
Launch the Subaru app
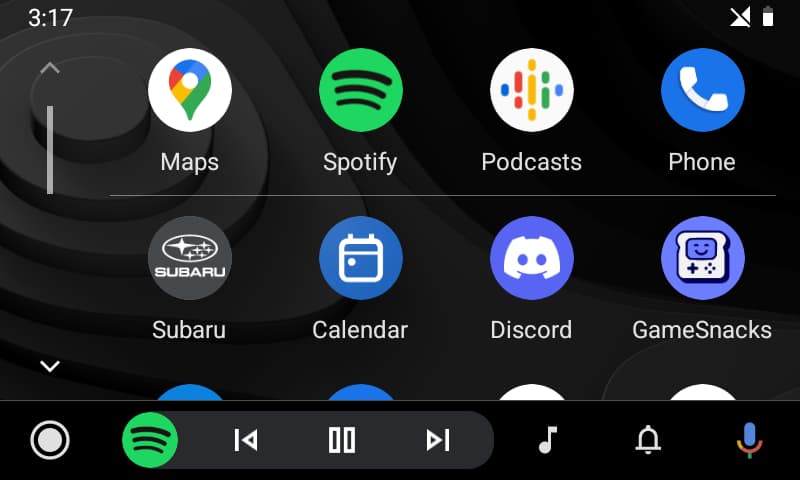(x=190, y=258)
